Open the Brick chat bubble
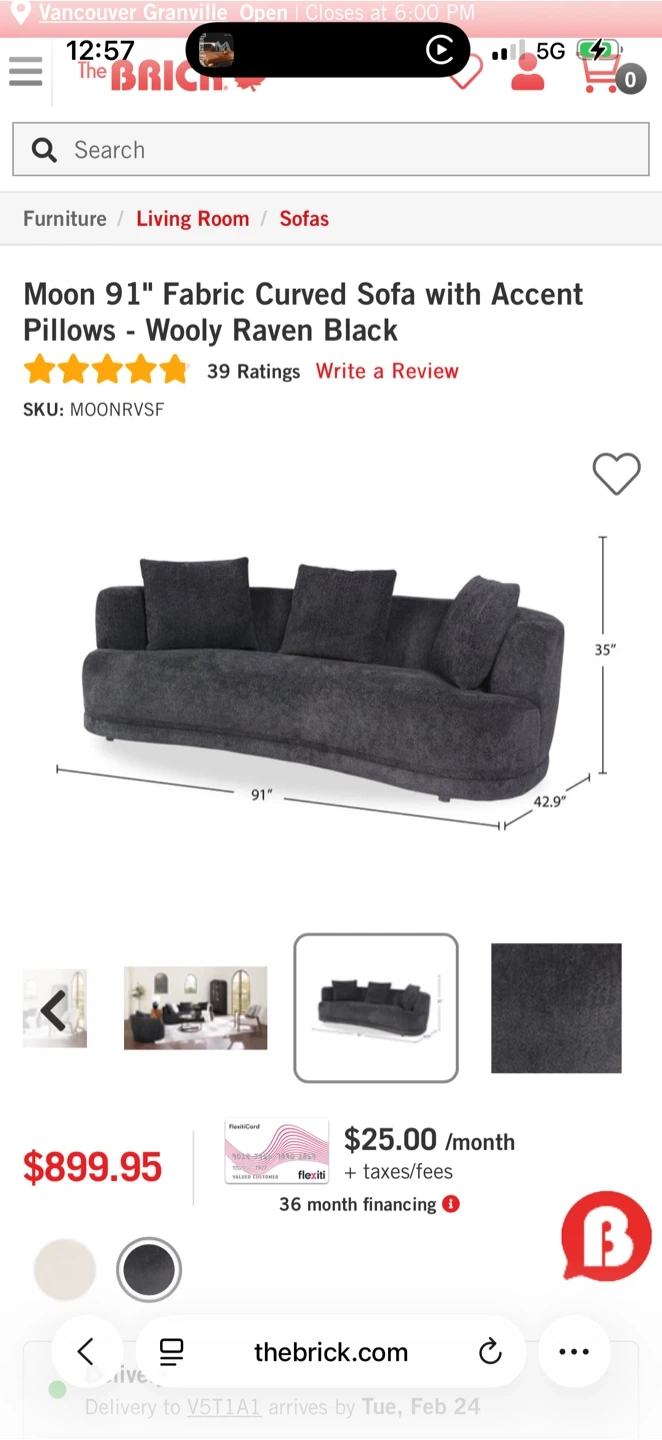 pos(606,1236)
